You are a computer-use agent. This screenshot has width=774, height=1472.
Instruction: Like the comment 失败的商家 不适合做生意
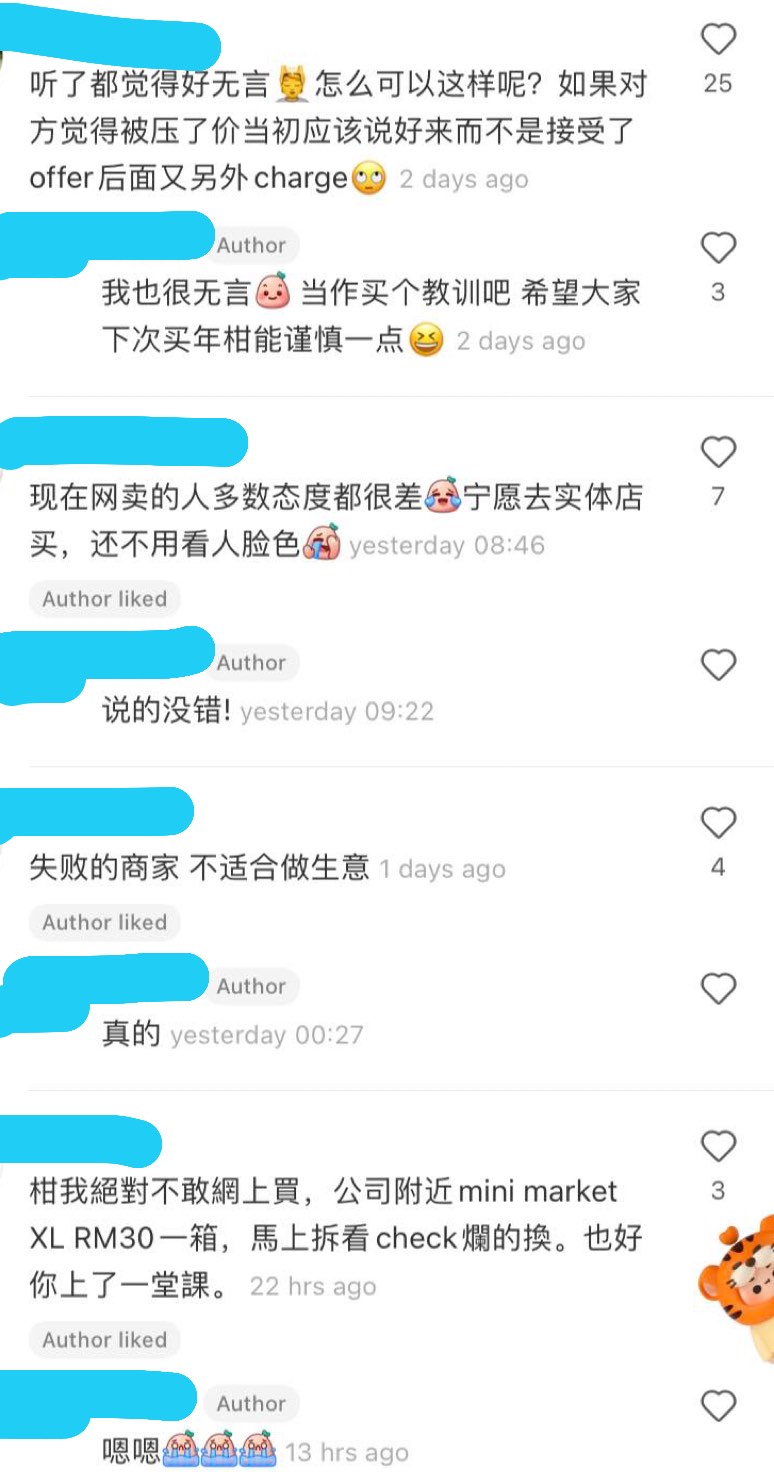click(718, 823)
